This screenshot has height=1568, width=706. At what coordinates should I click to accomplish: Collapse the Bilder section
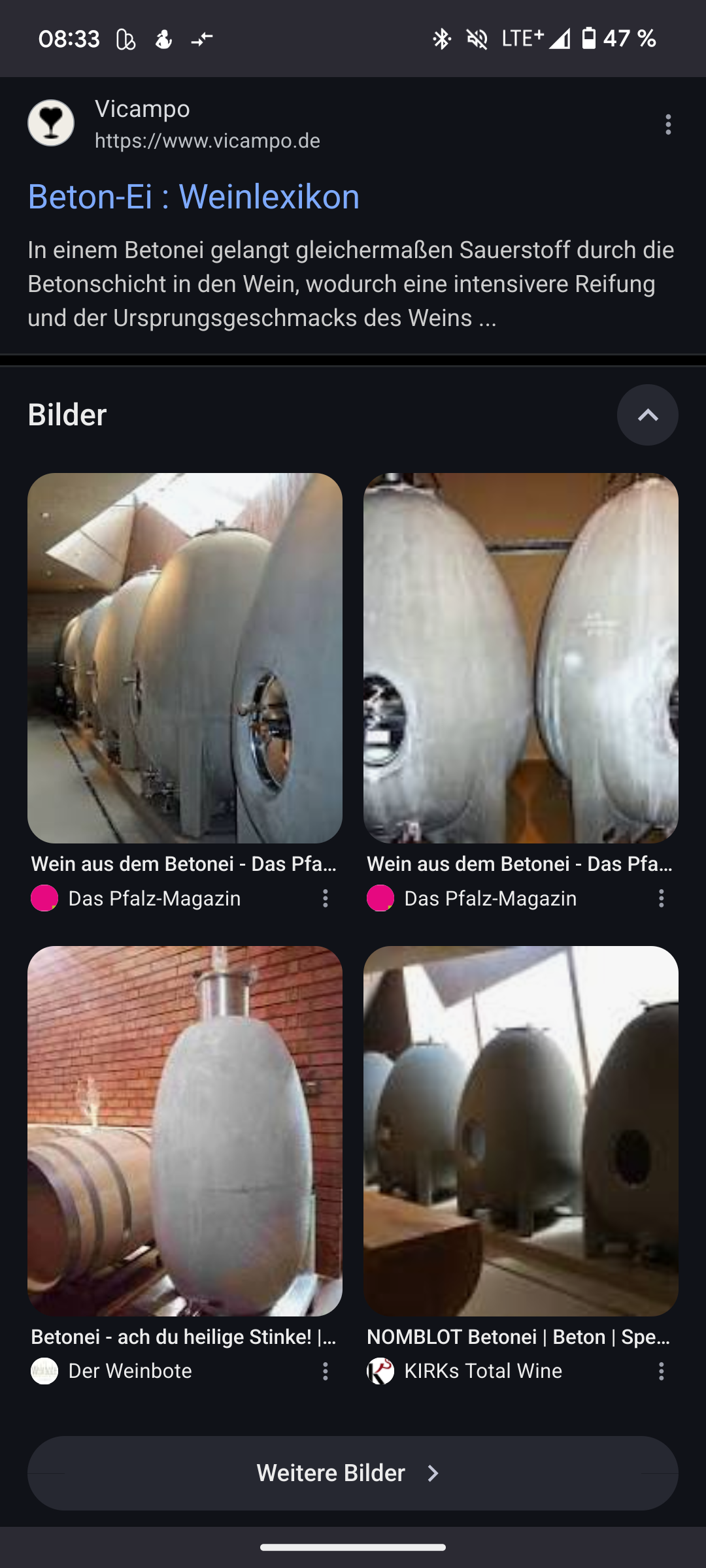pyautogui.click(x=647, y=415)
